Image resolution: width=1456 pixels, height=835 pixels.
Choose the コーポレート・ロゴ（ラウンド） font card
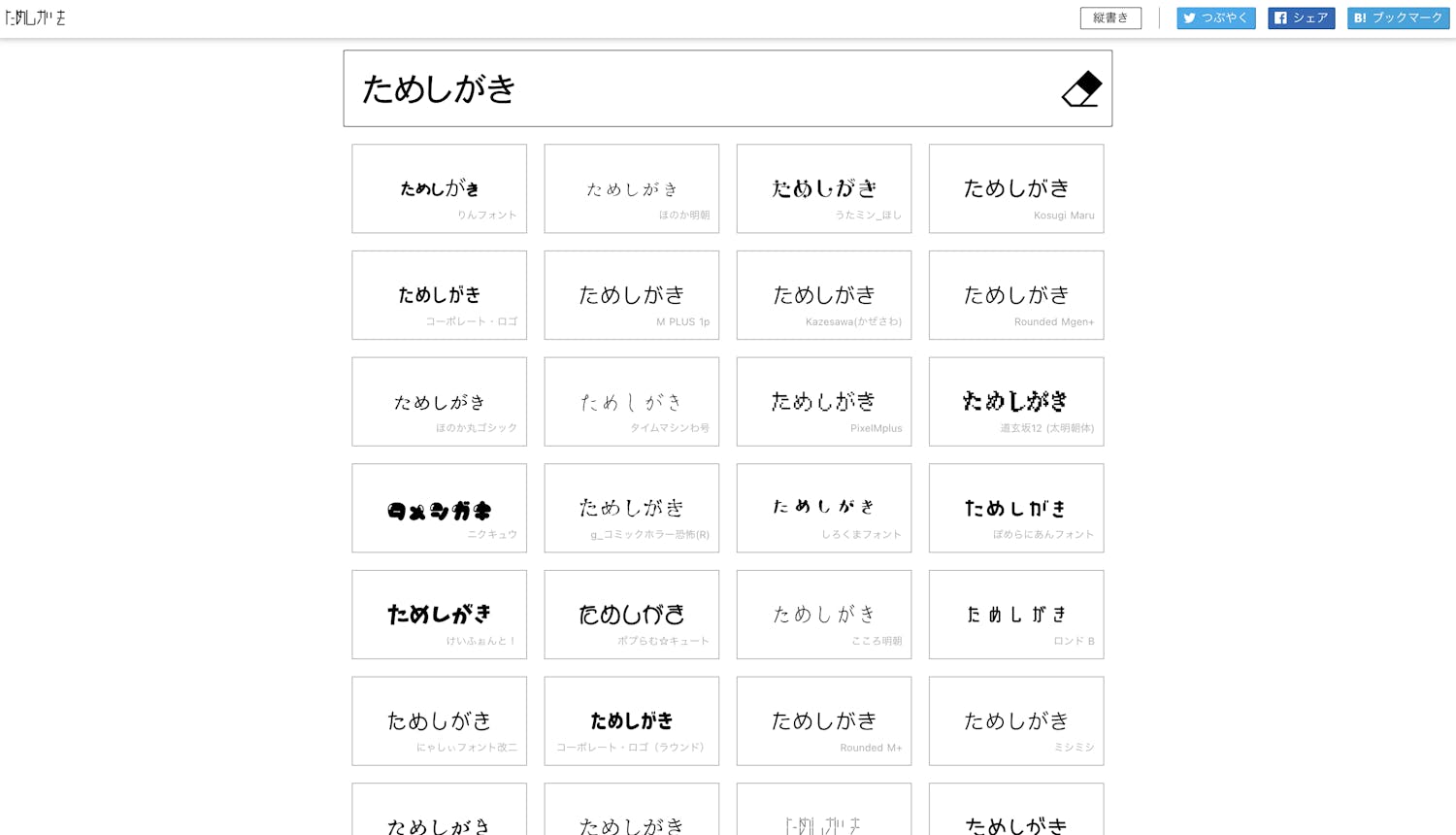(631, 720)
